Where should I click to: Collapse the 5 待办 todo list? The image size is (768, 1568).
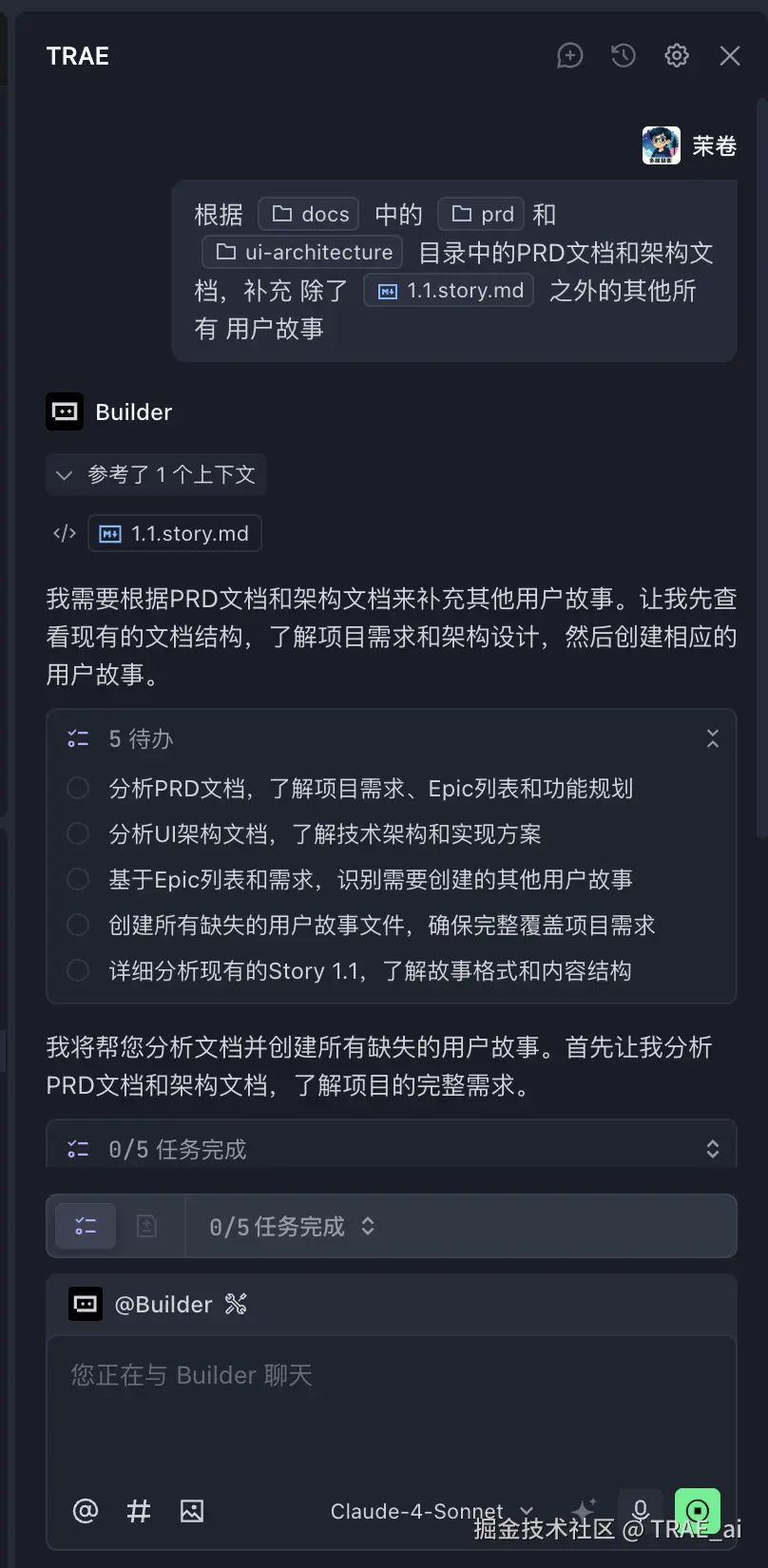click(x=712, y=738)
